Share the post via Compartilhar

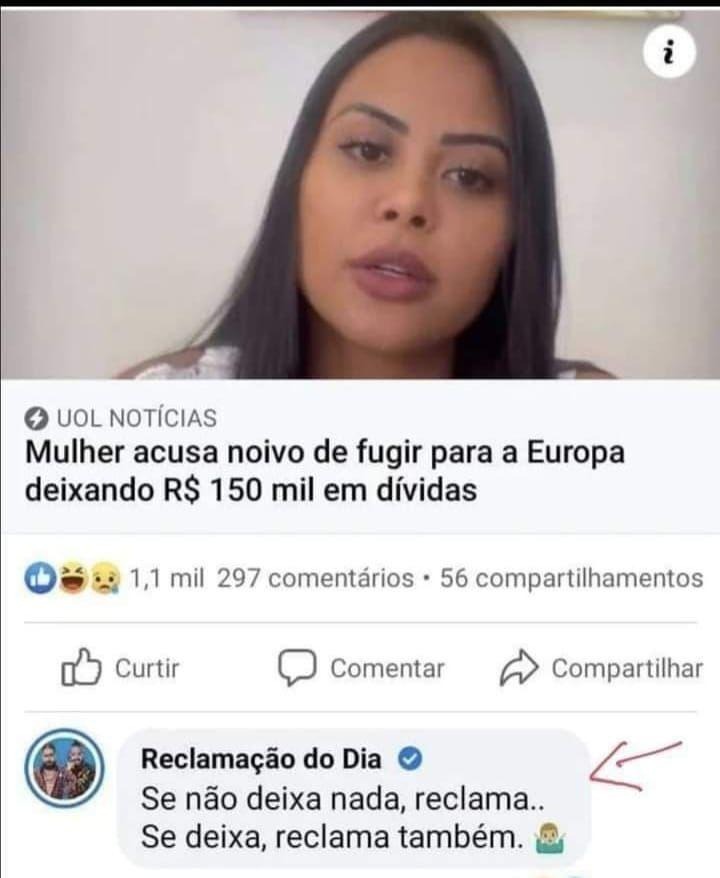point(601,668)
